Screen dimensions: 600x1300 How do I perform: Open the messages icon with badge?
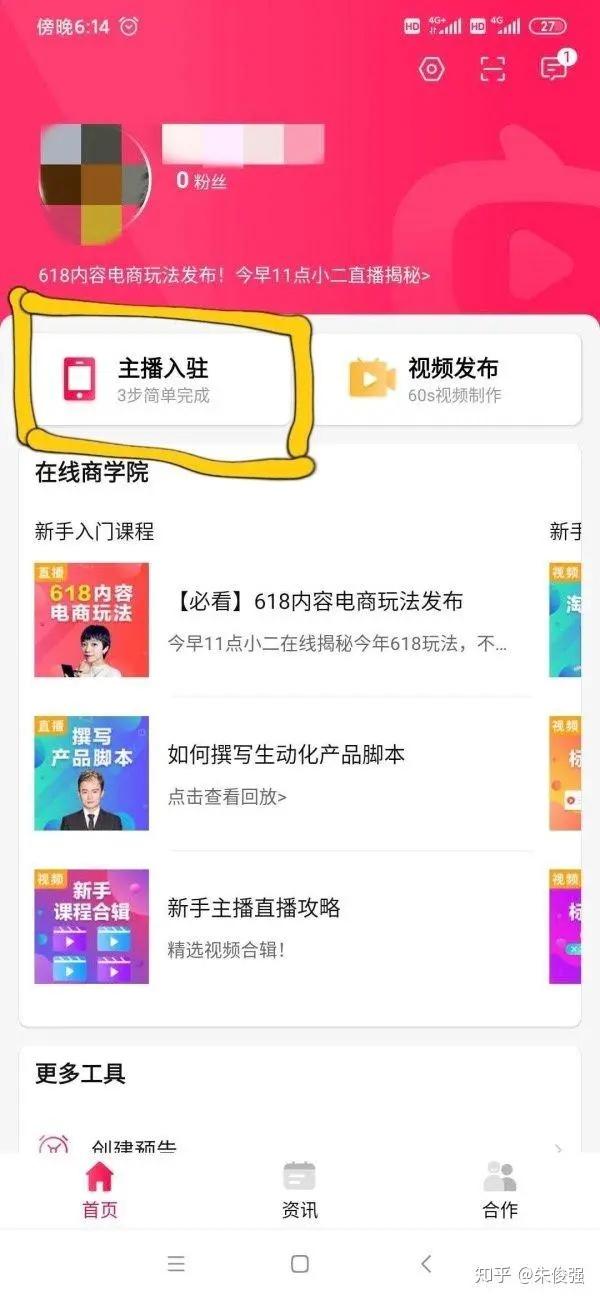tap(555, 66)
